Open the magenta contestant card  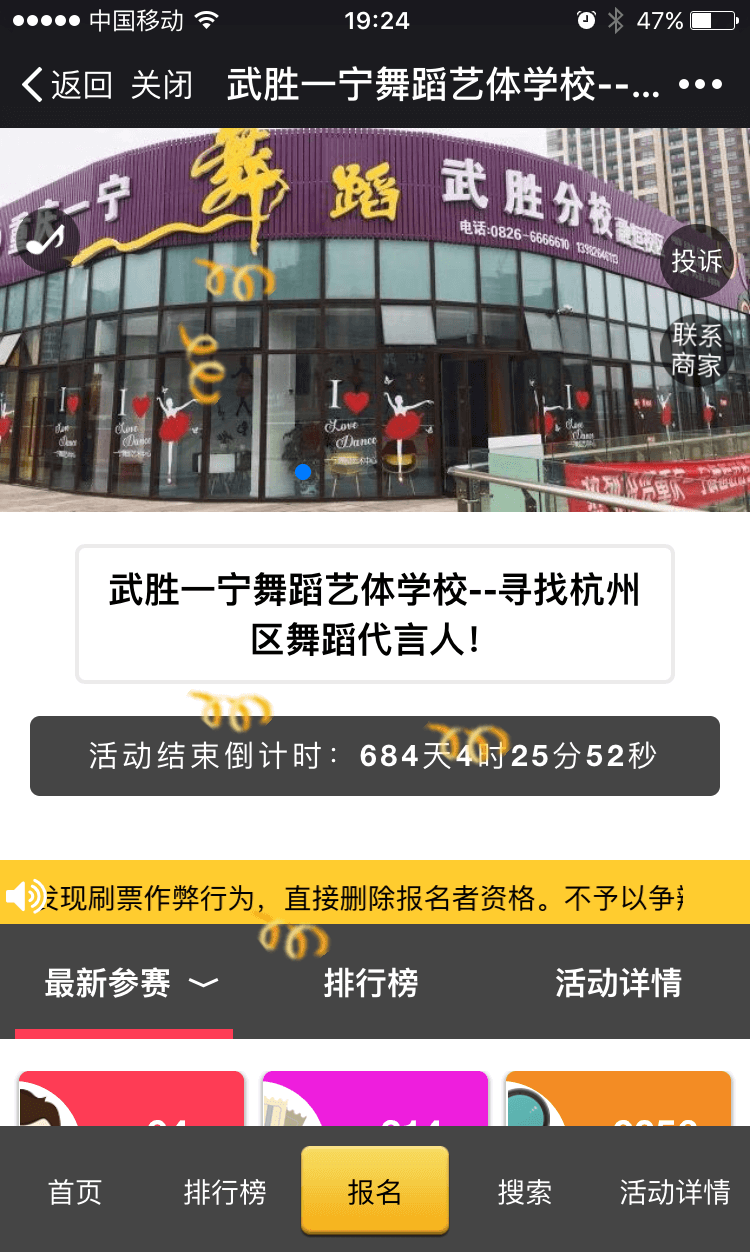(375, 1099)
